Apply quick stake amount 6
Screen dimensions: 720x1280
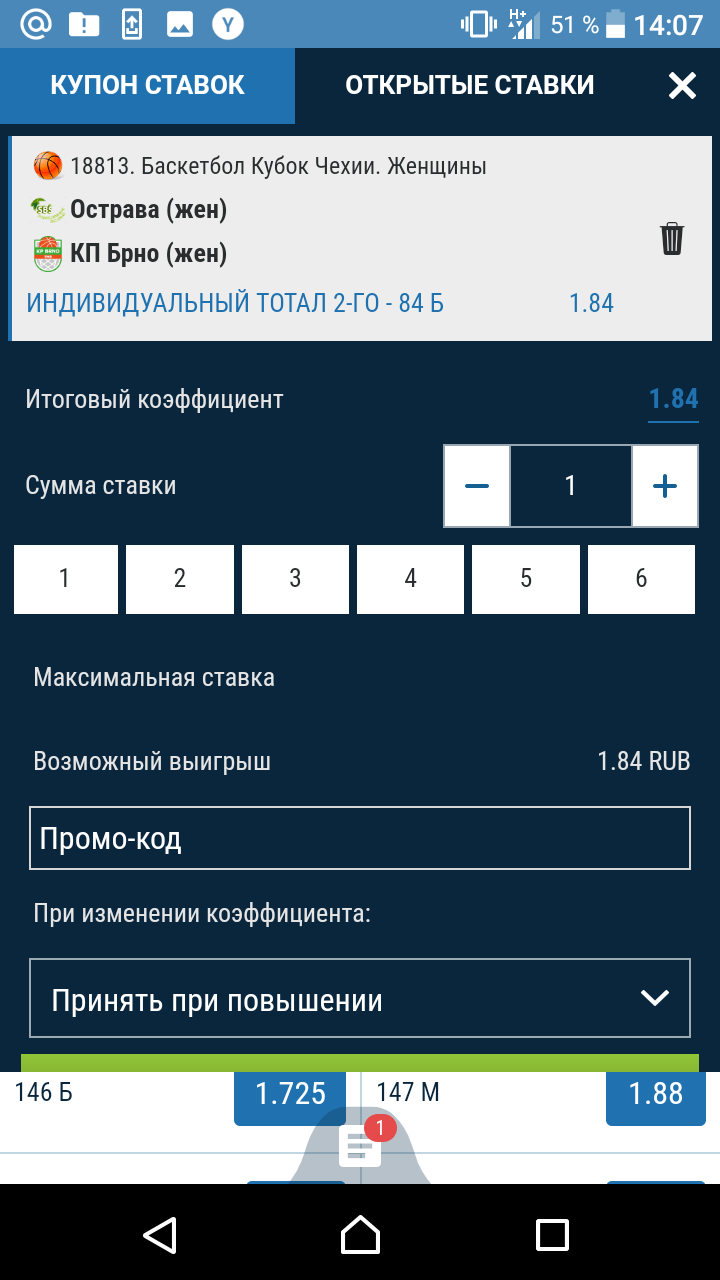coord(641,579)
